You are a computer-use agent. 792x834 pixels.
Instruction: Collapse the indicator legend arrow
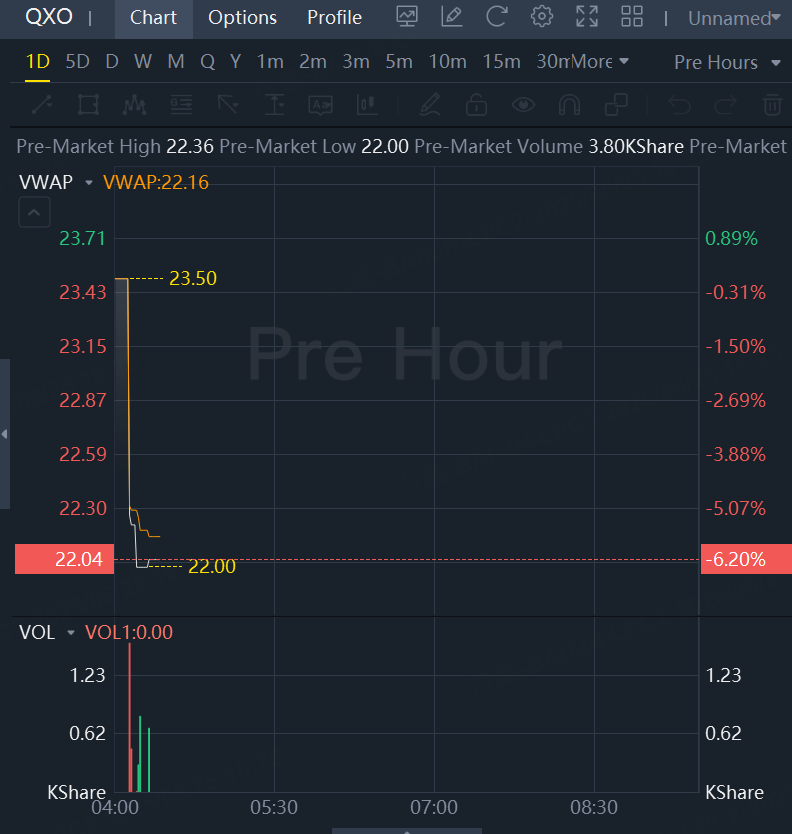[x=33, y=212]
